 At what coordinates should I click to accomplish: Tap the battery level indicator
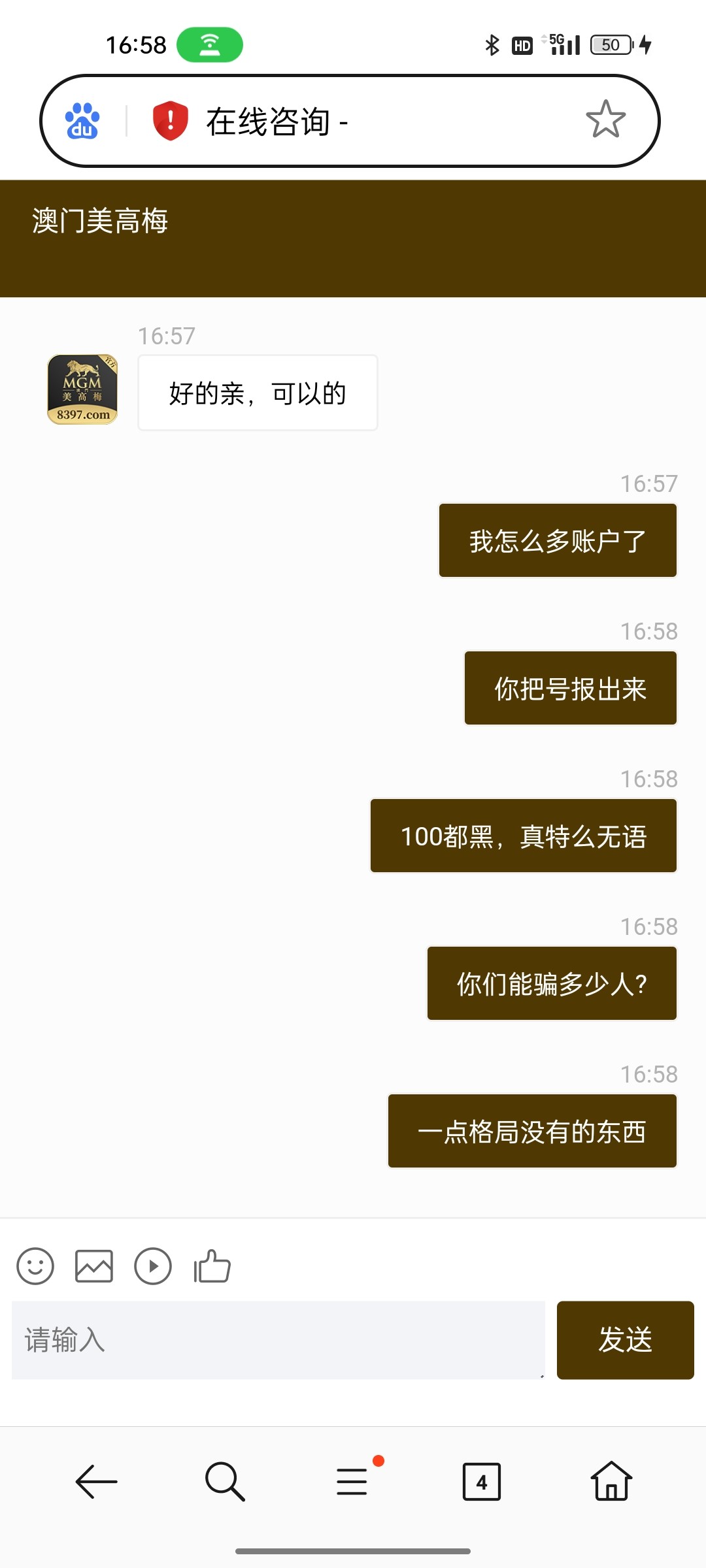pyautogui.click(x=609, y=44)
